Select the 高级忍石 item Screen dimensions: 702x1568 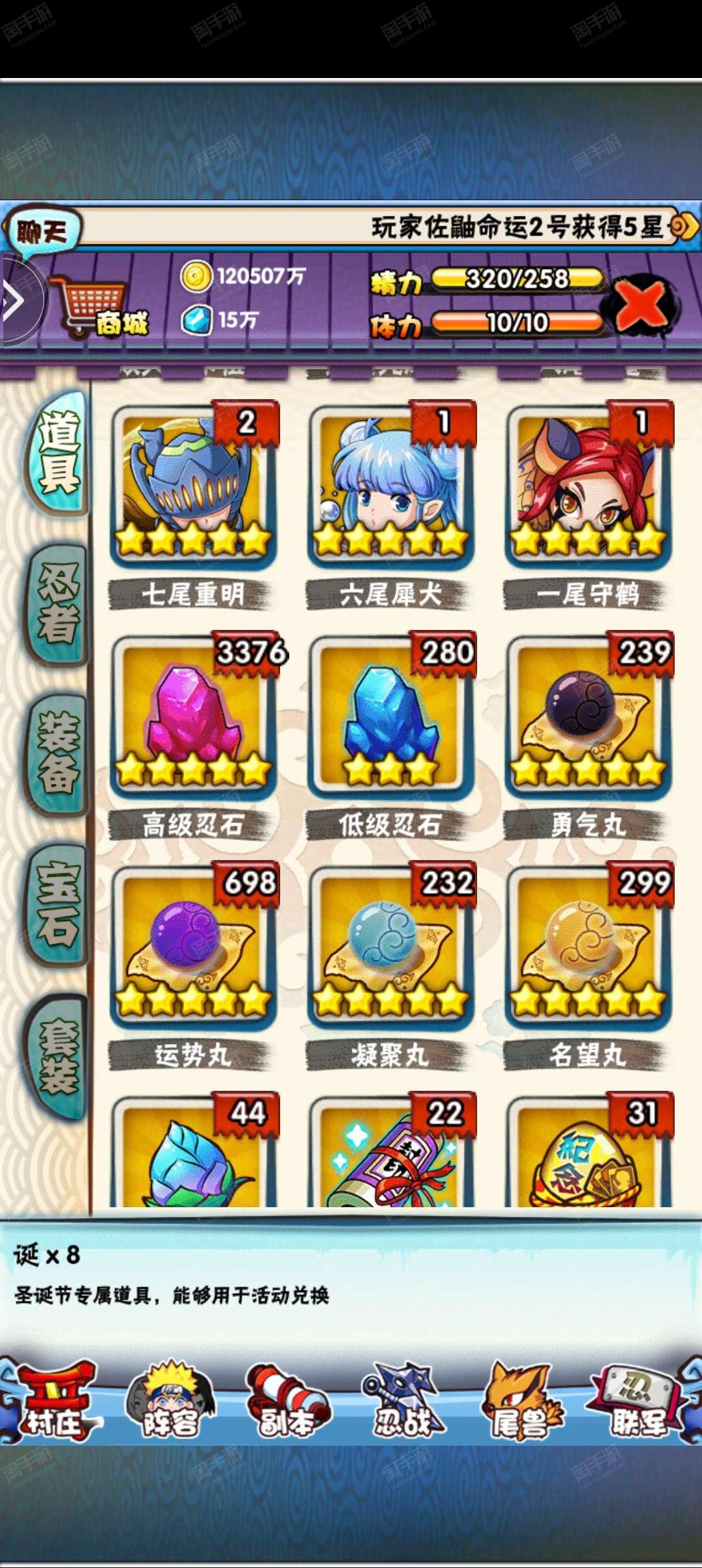[193, 715]
